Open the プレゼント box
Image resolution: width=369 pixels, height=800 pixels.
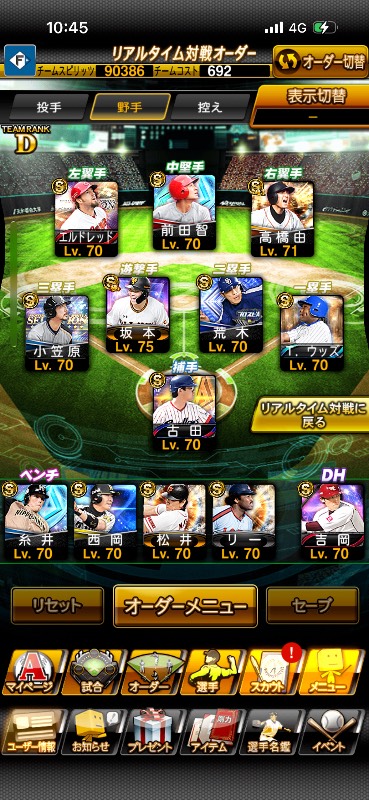click(x=151, y=733)
